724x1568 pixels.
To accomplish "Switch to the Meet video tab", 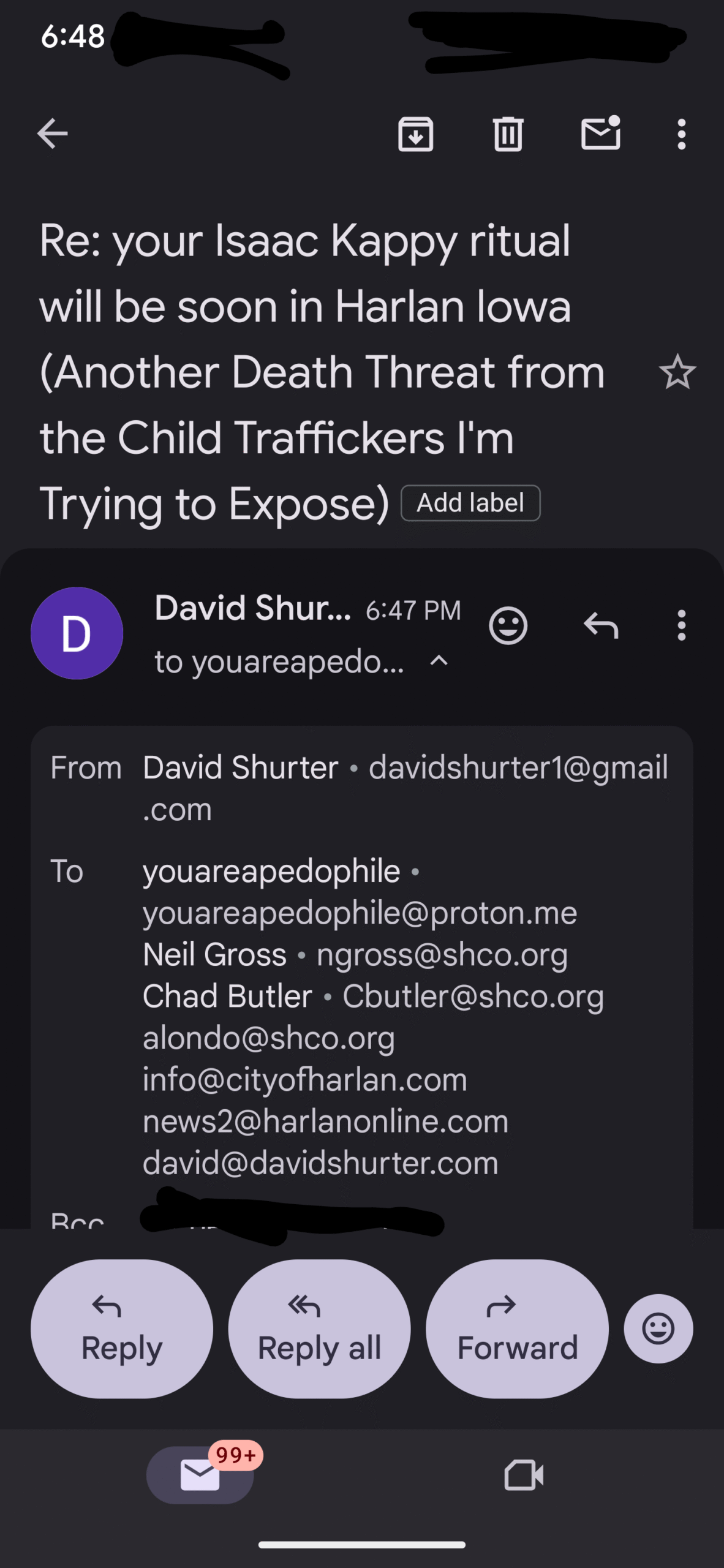I will (524, 1474).
